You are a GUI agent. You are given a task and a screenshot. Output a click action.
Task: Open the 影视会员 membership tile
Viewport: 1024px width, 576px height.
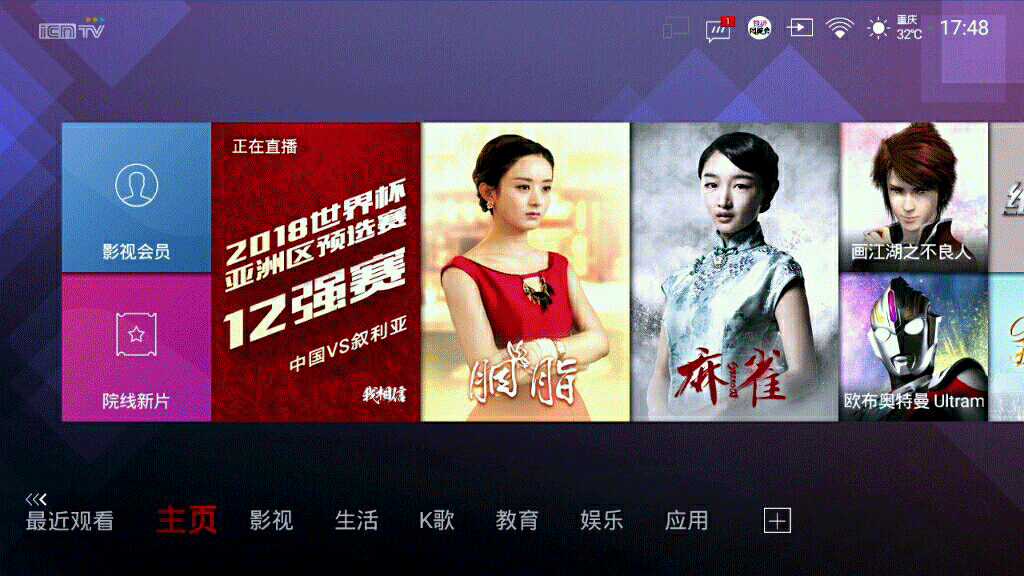[136, 198]
